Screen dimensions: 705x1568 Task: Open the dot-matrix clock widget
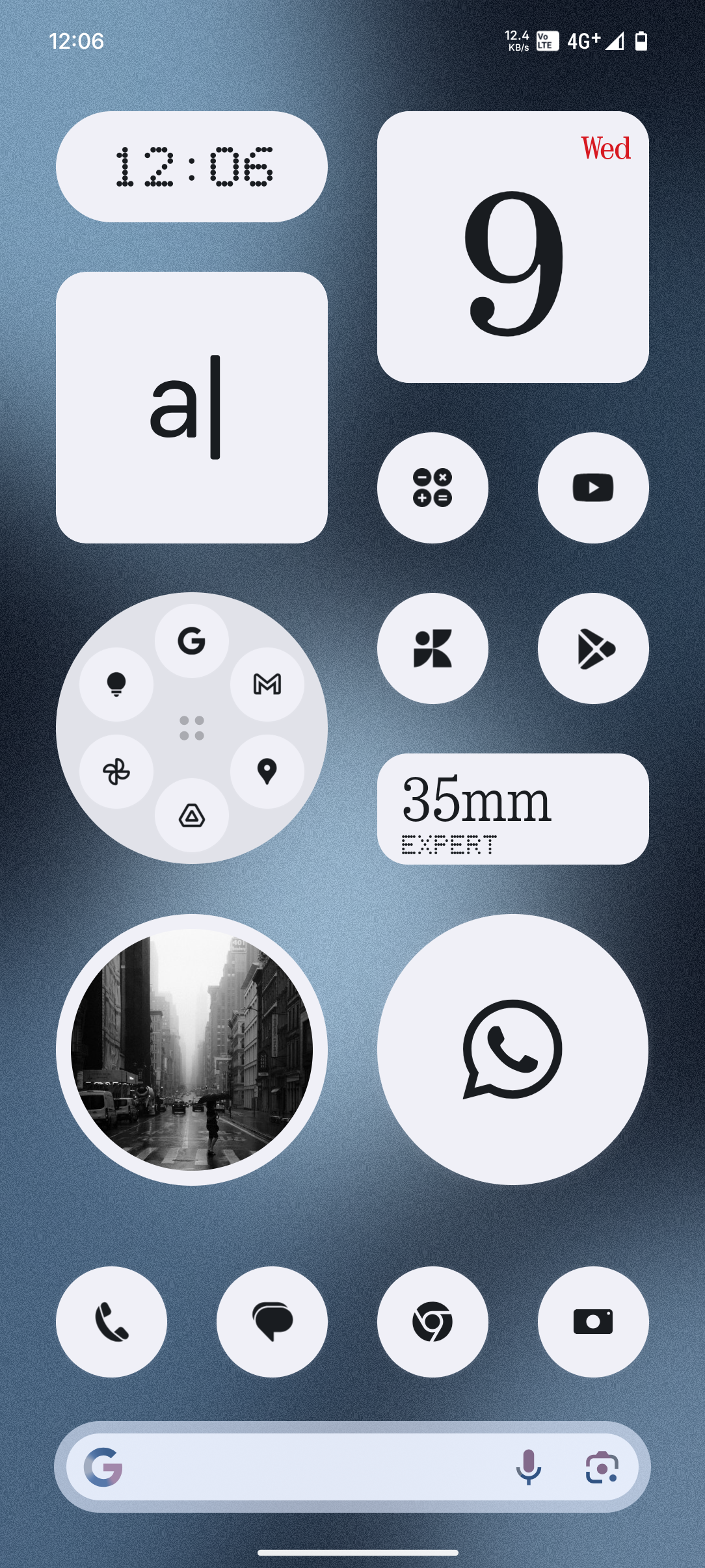click(192, 167)
